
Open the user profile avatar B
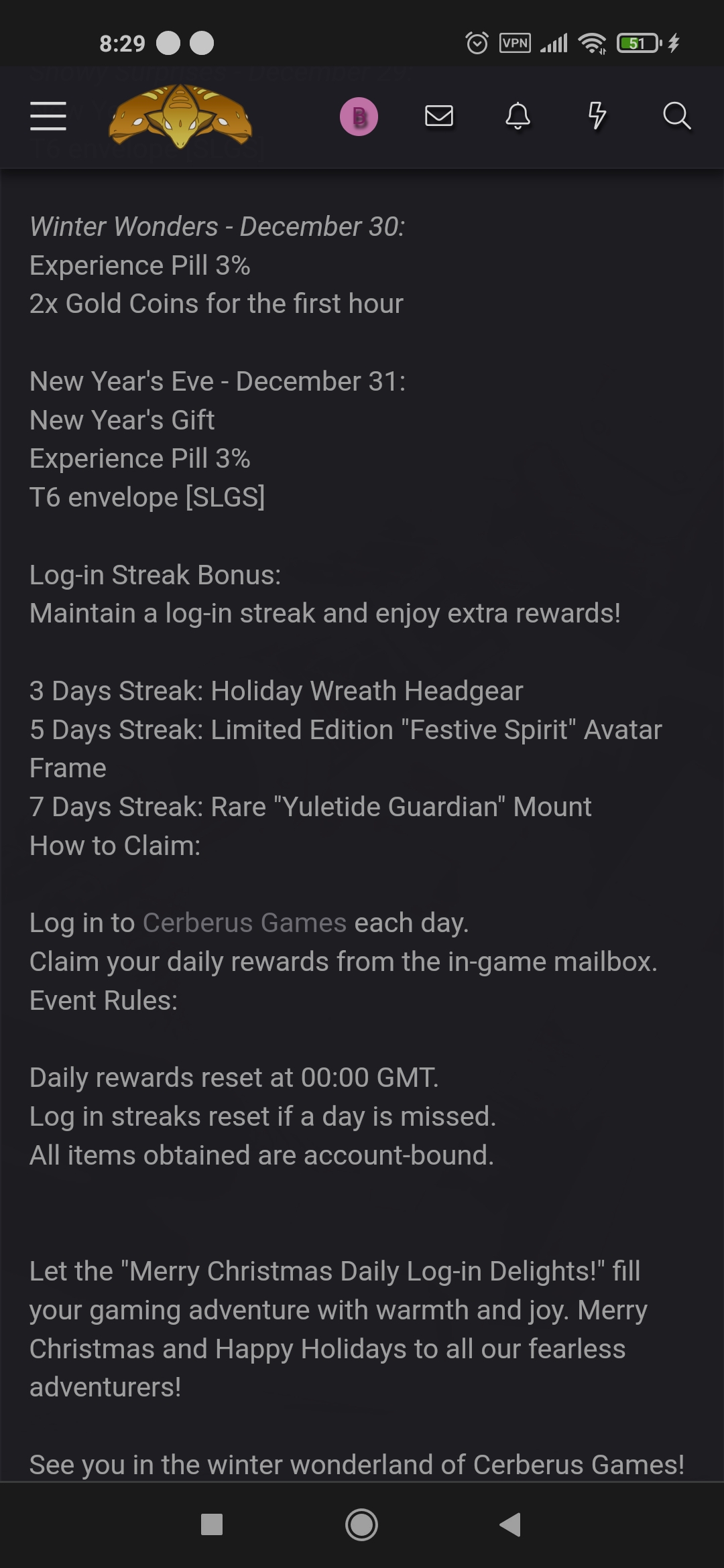359,117
